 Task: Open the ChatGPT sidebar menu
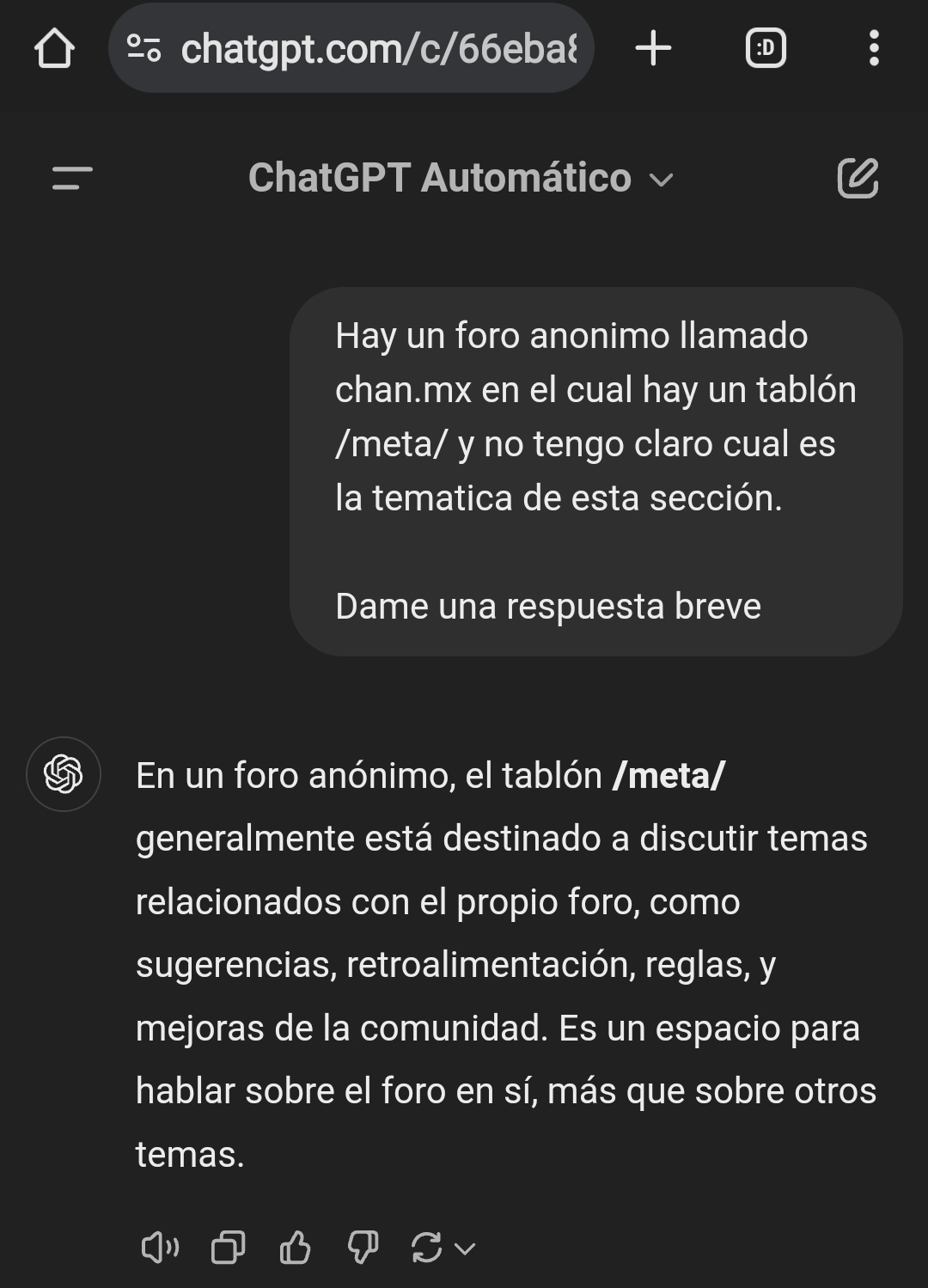tap(72, 178)
